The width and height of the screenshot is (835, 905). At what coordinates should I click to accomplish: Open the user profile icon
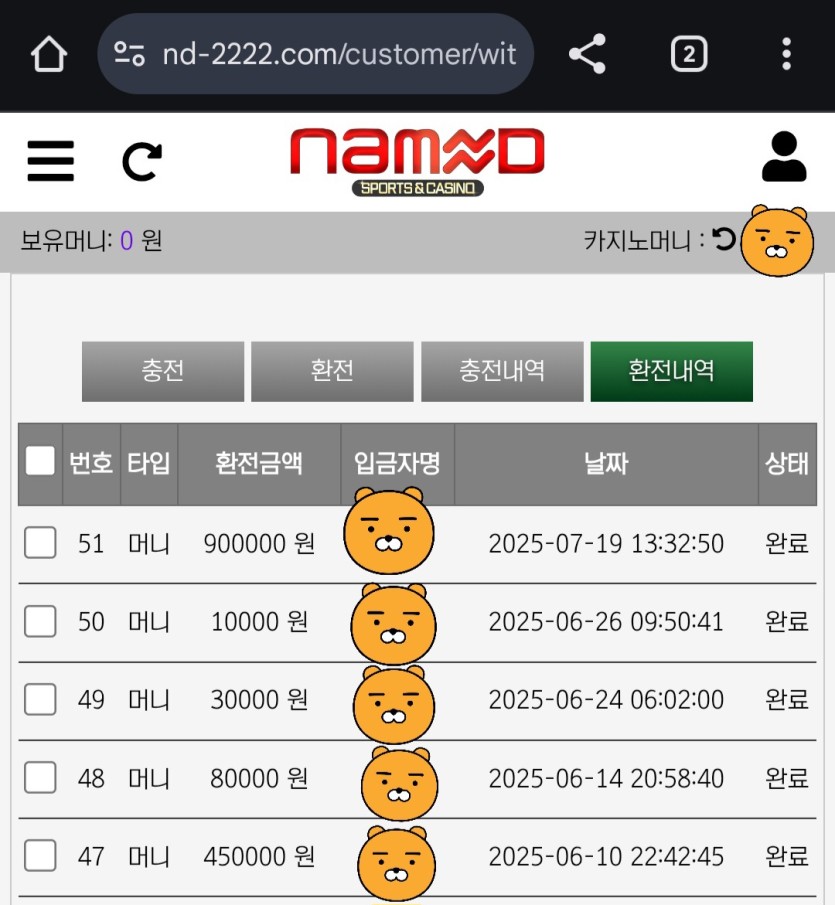(x=783, y=157)
